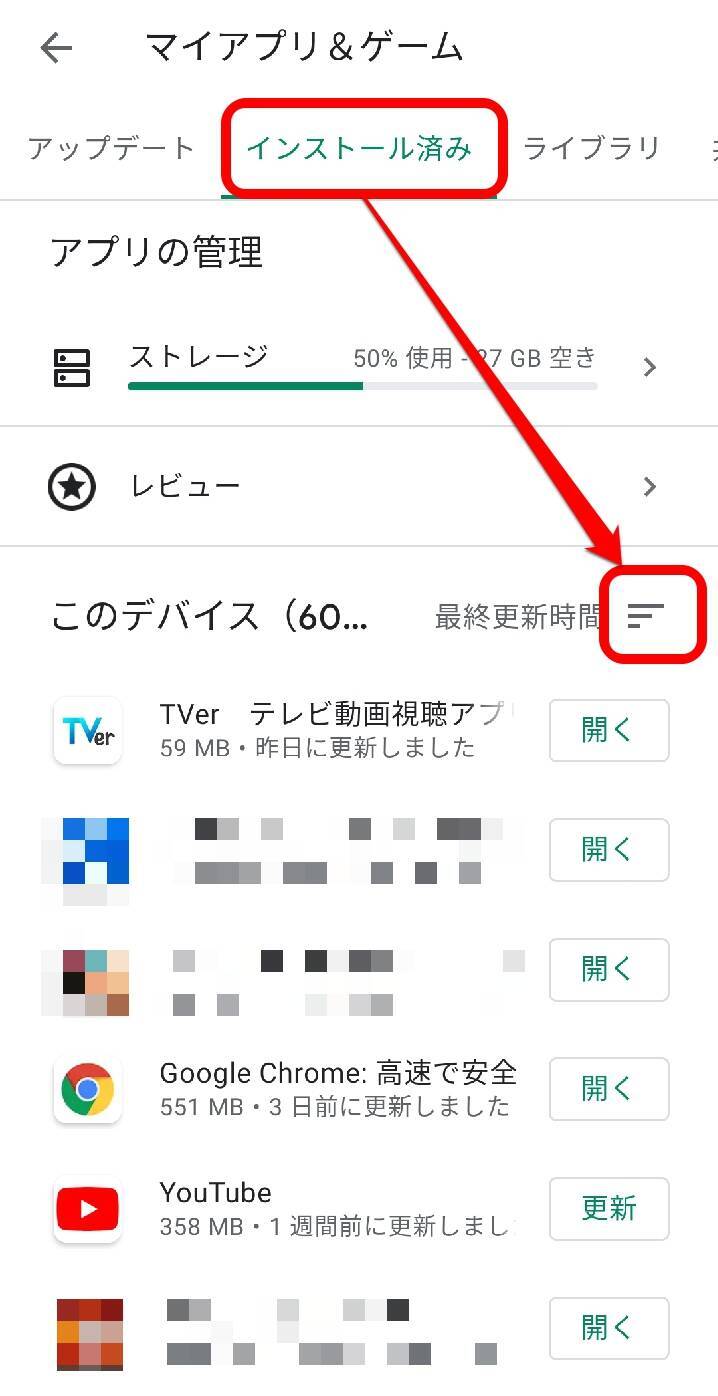Go back with the arrow icon
This screenshot has width=718, height=1396.
(x=56, y=48)
